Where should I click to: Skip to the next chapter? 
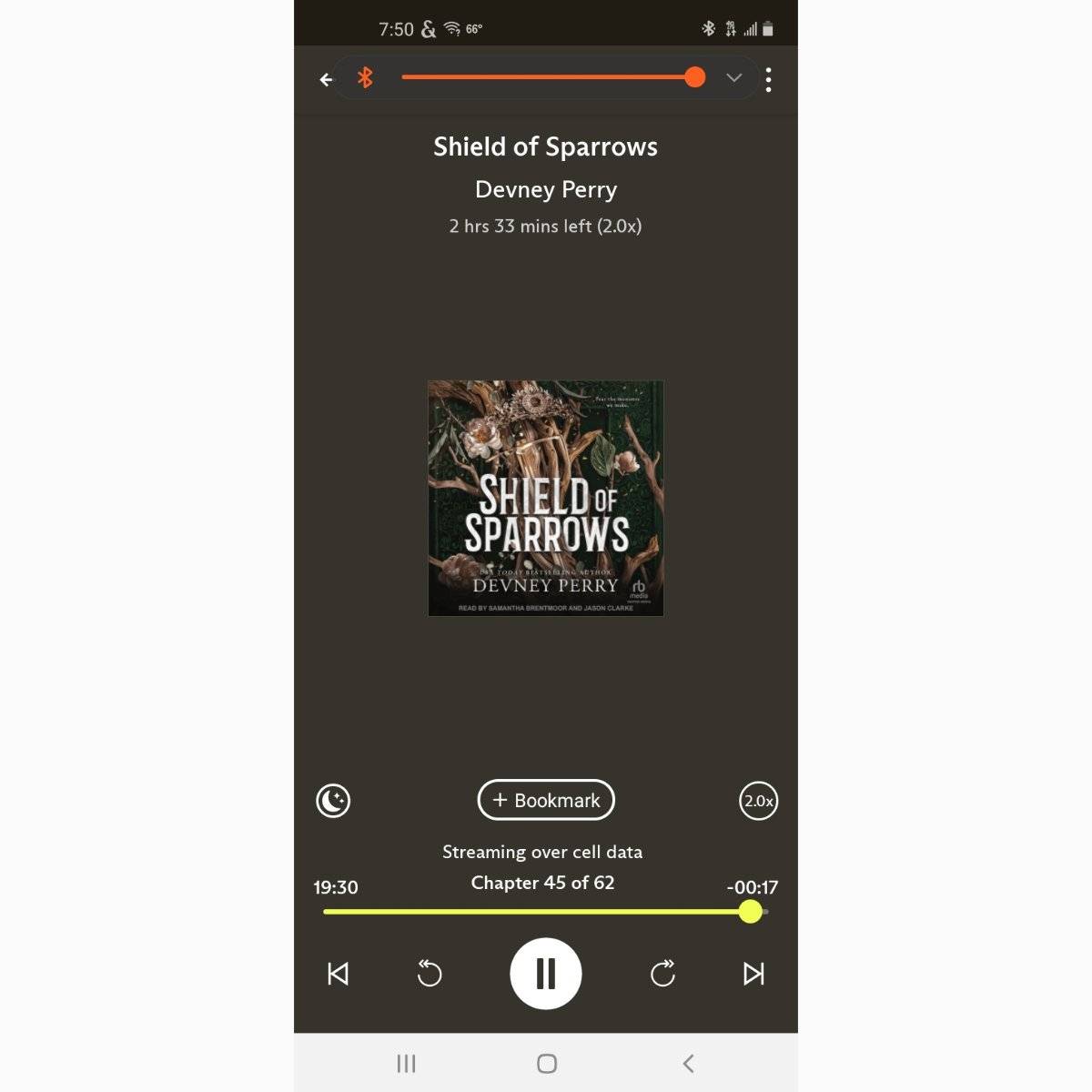[753, 974]
